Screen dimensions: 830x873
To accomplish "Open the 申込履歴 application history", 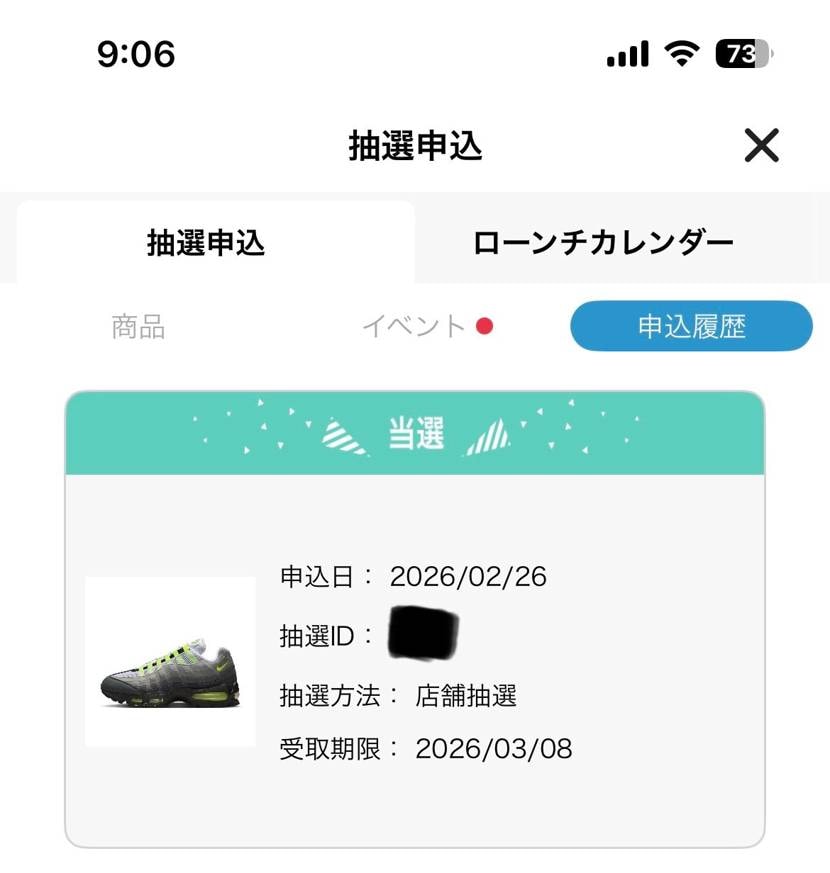I will (690, 326).
